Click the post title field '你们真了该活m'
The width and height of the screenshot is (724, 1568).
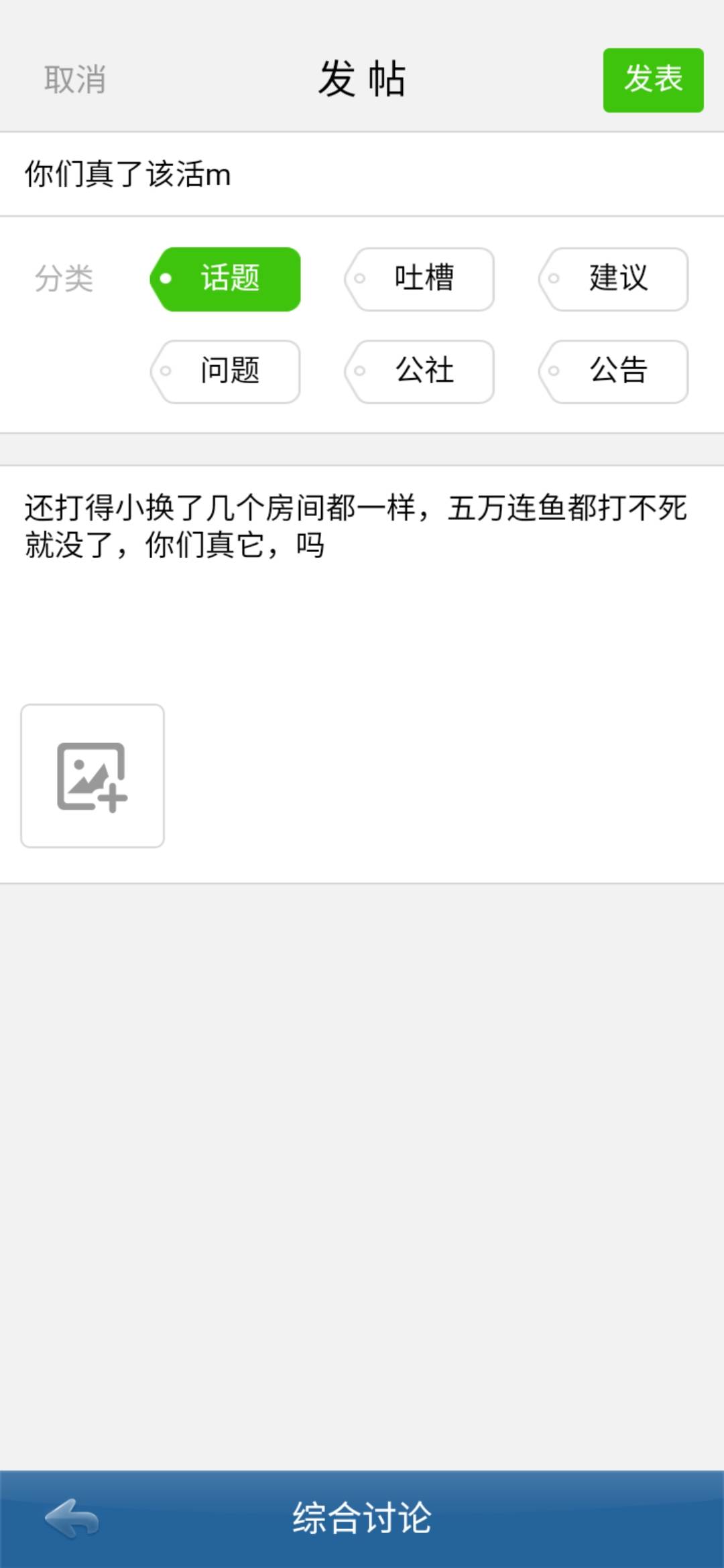(127, 173)
